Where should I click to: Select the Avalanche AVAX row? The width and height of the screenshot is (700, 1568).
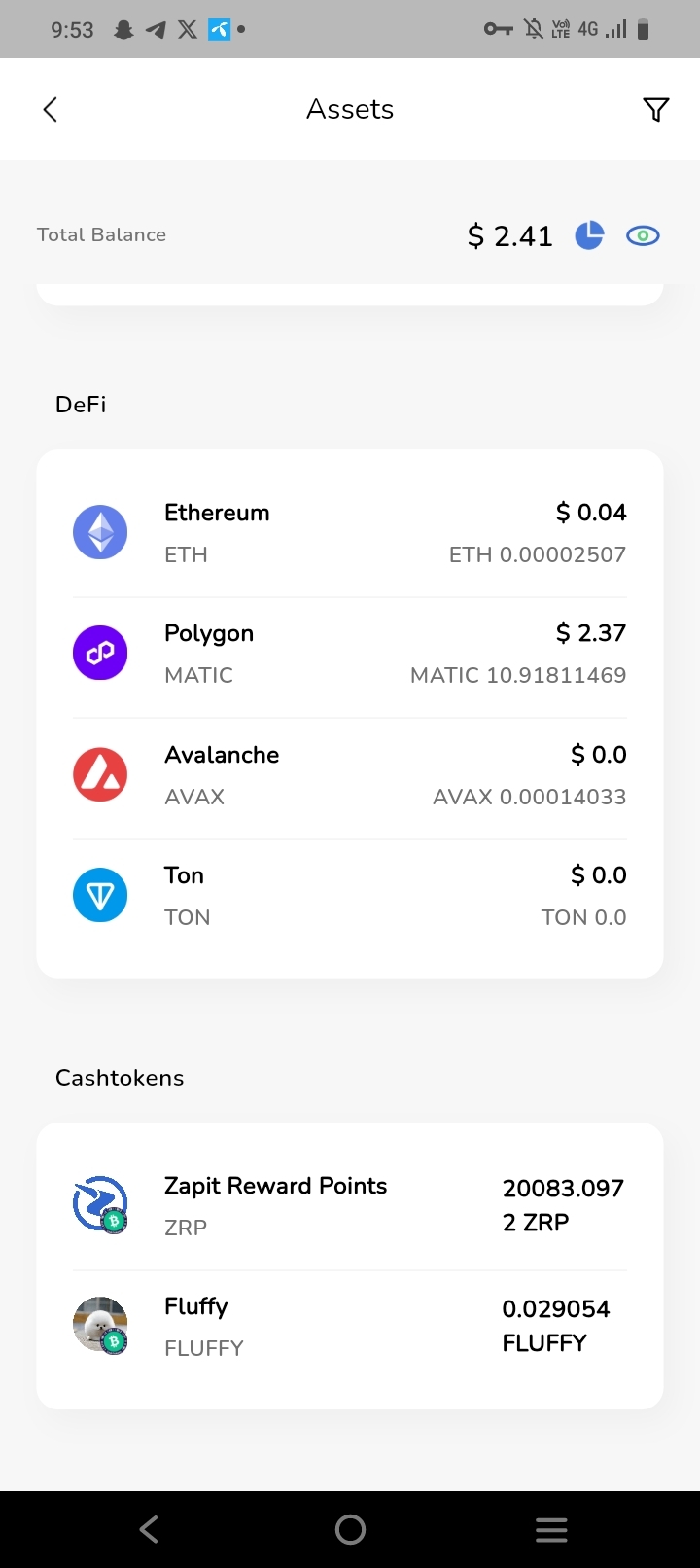coord(350,775)
